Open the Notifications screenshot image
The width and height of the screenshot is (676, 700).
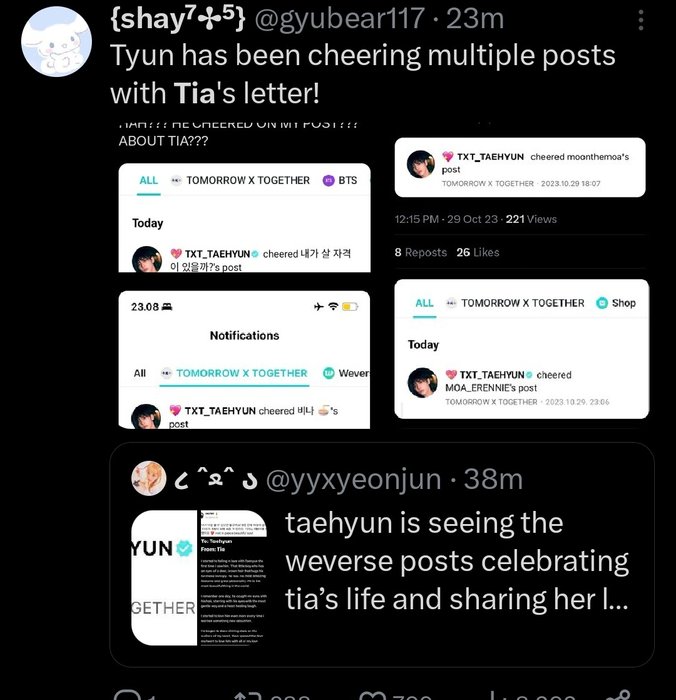pos(244,361)
